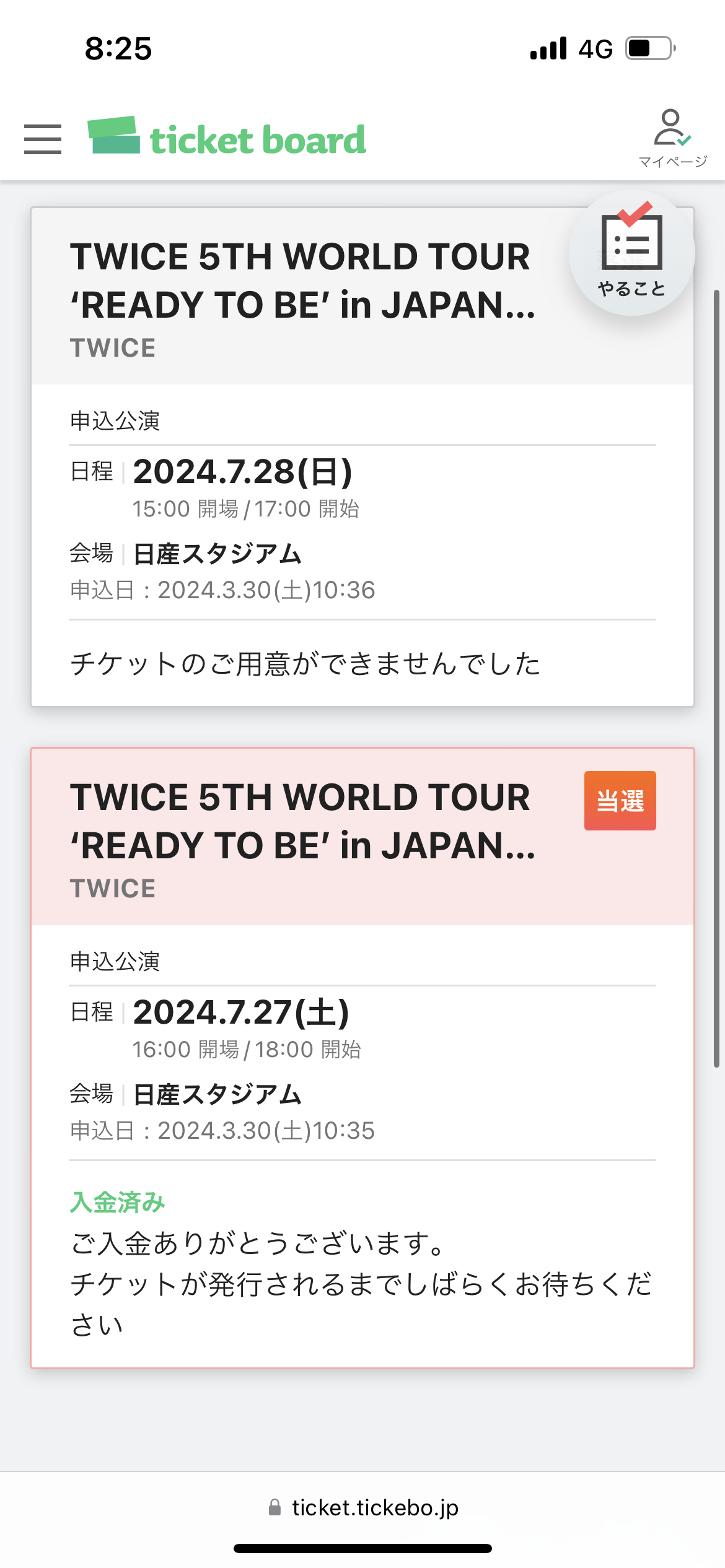Open the やること to-do floating button
The height and width of the screenshot is (1568, 725).
coord(631,254)
